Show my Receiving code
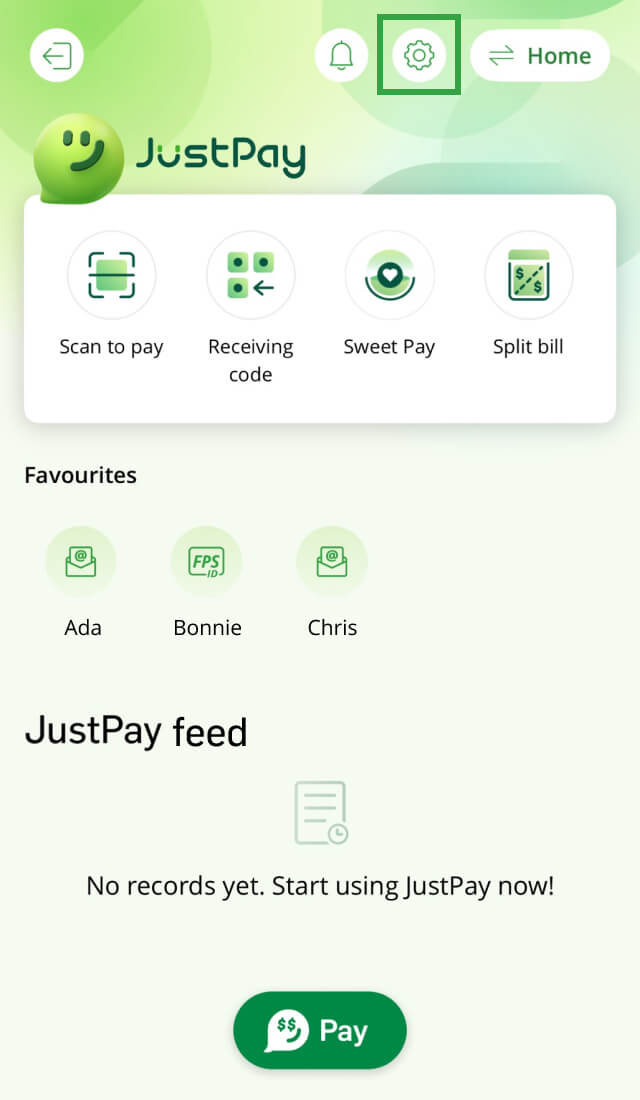Image resolution: width=640 pixels, height=1100 pixels. tap(250, 276)
